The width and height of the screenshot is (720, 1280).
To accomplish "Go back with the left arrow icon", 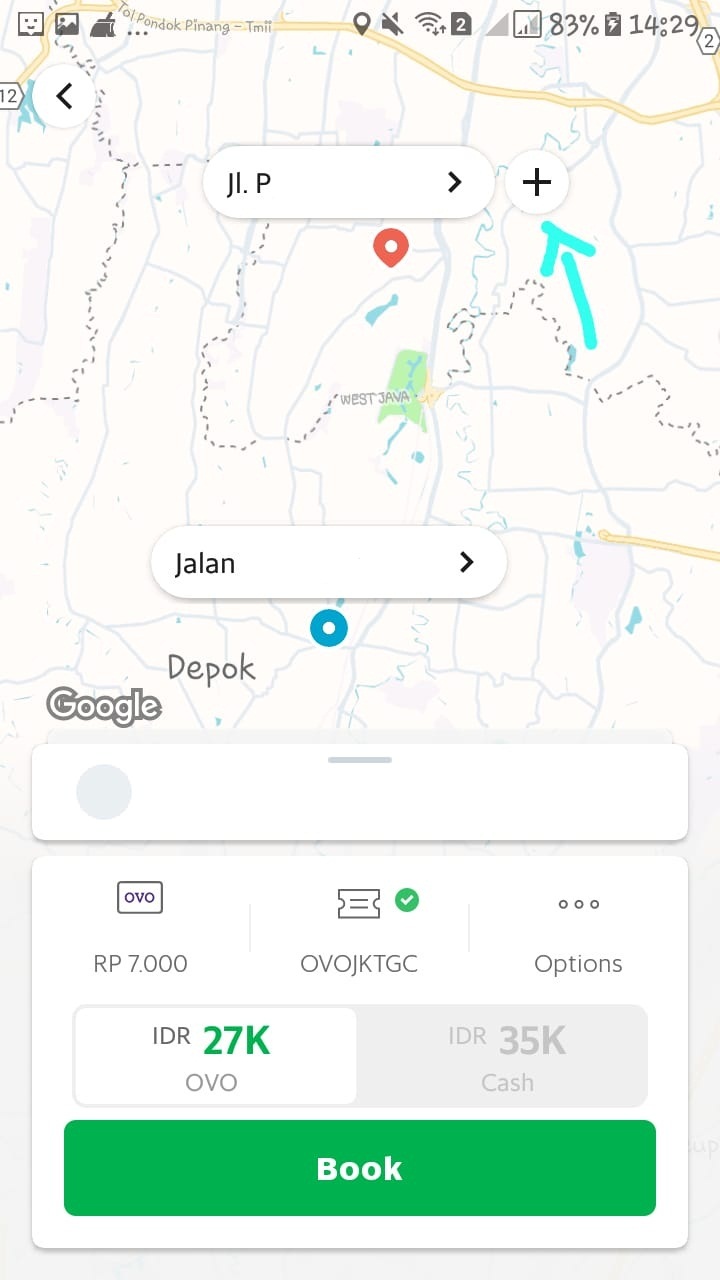I will 63,95.
